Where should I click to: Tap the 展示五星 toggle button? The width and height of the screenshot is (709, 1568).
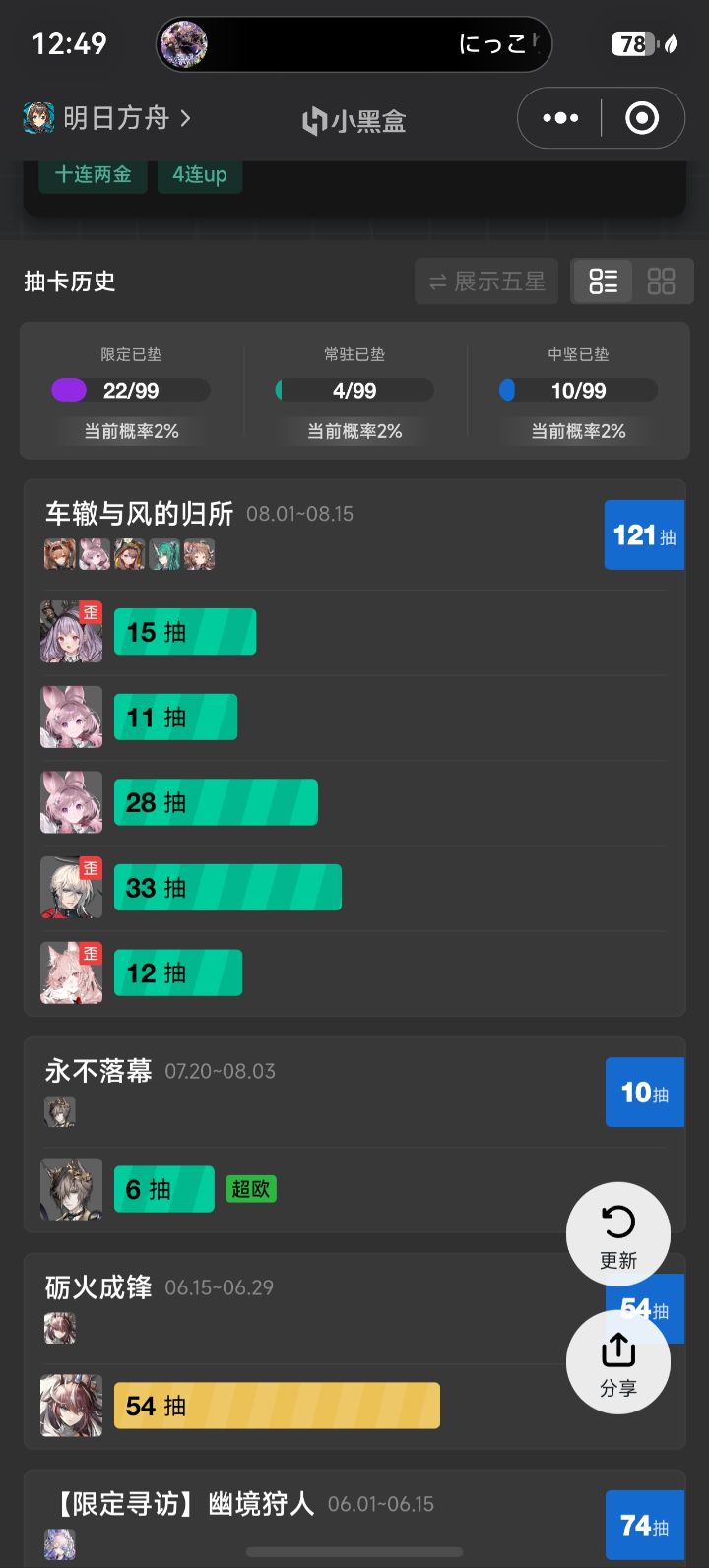click(x=486, y=282)
